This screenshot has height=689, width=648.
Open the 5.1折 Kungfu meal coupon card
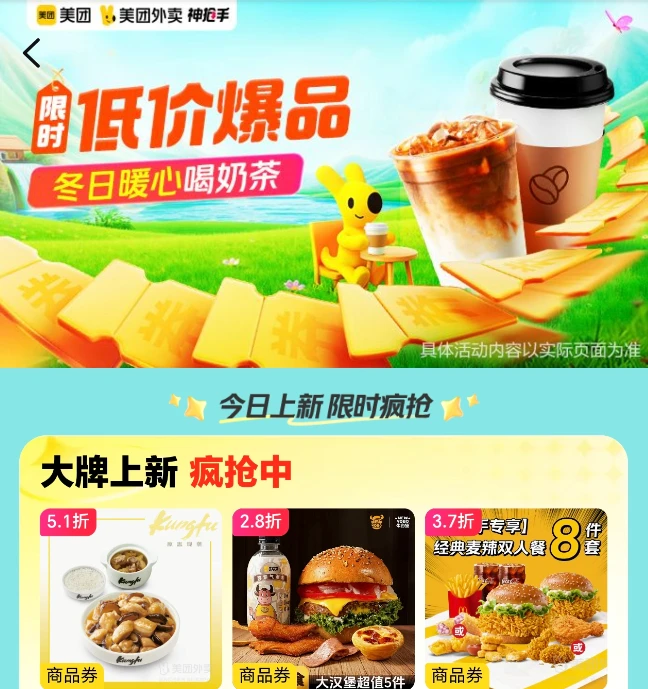(x=131, y=598)
